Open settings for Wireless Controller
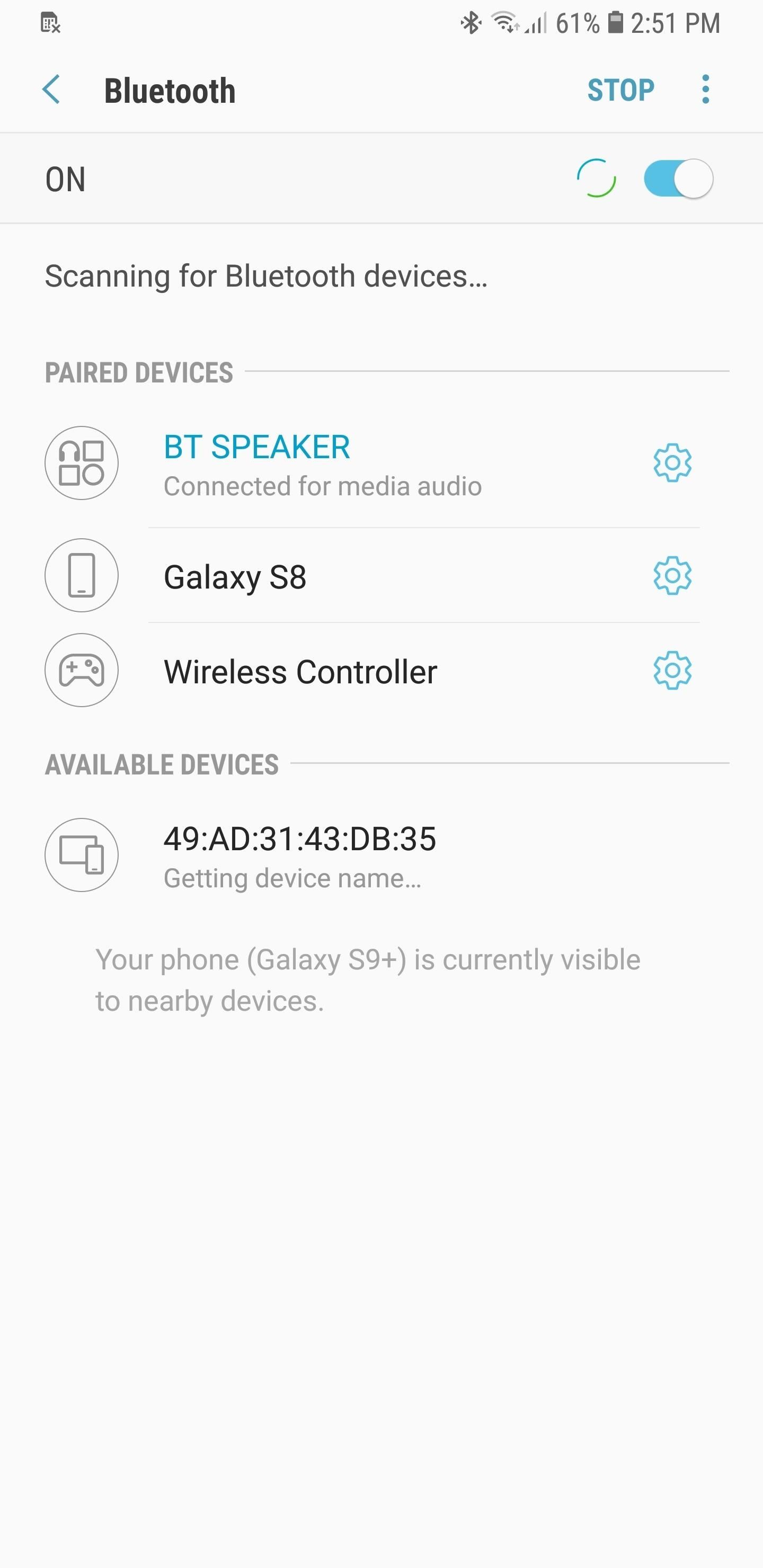 point(673,671)
